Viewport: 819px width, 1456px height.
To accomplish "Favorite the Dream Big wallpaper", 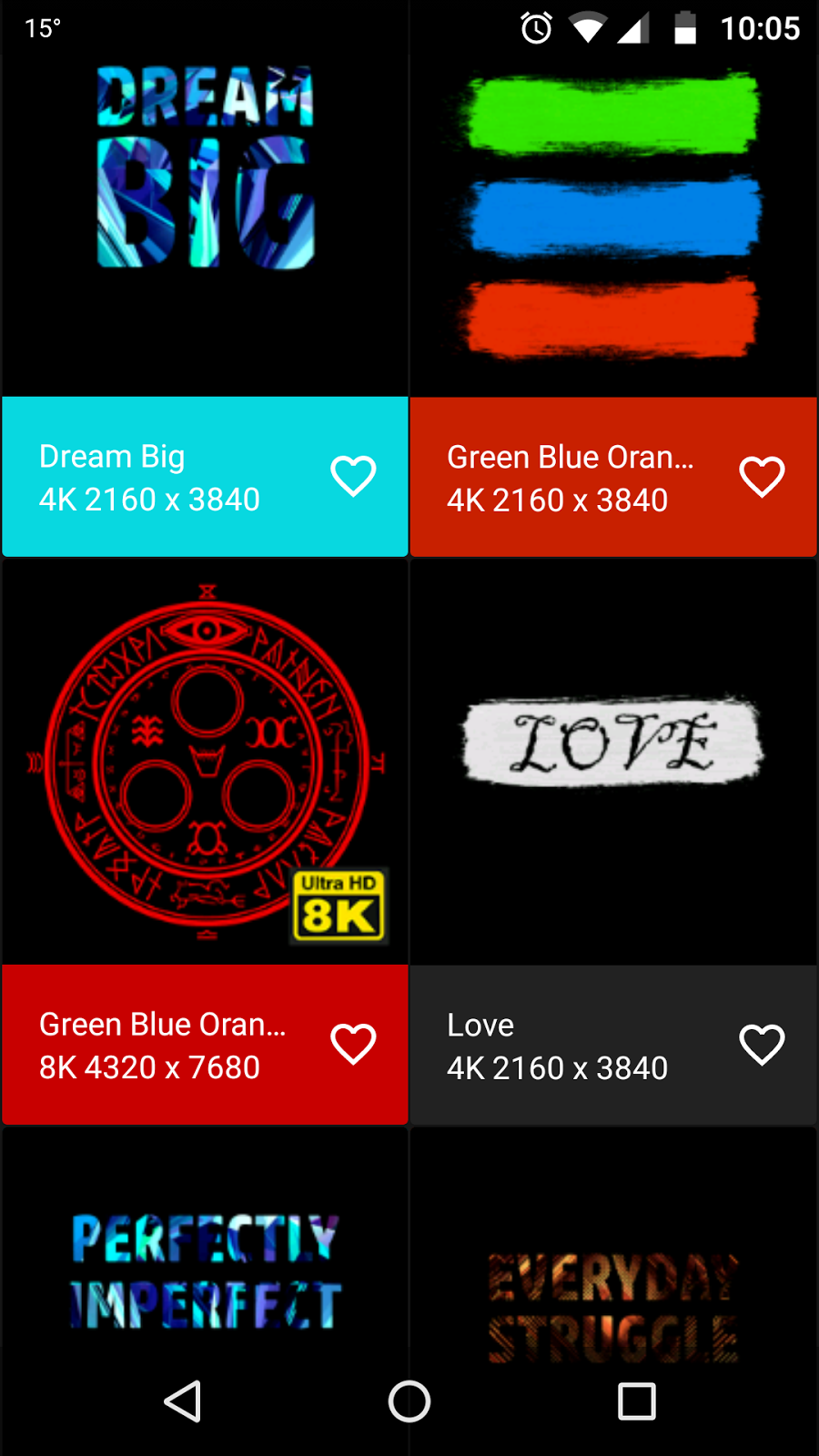I will click(x=353, y=476).
